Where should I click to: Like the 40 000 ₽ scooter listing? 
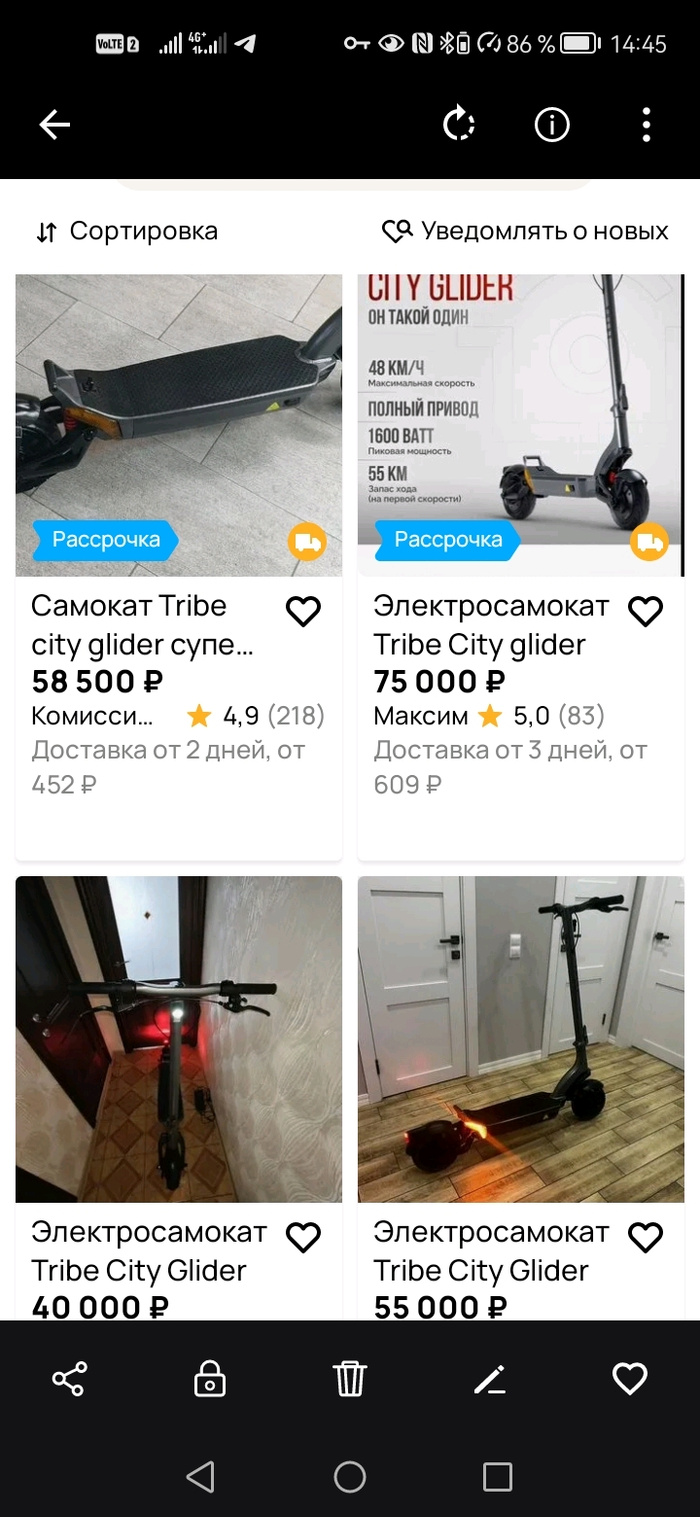tap(303, 1238)
